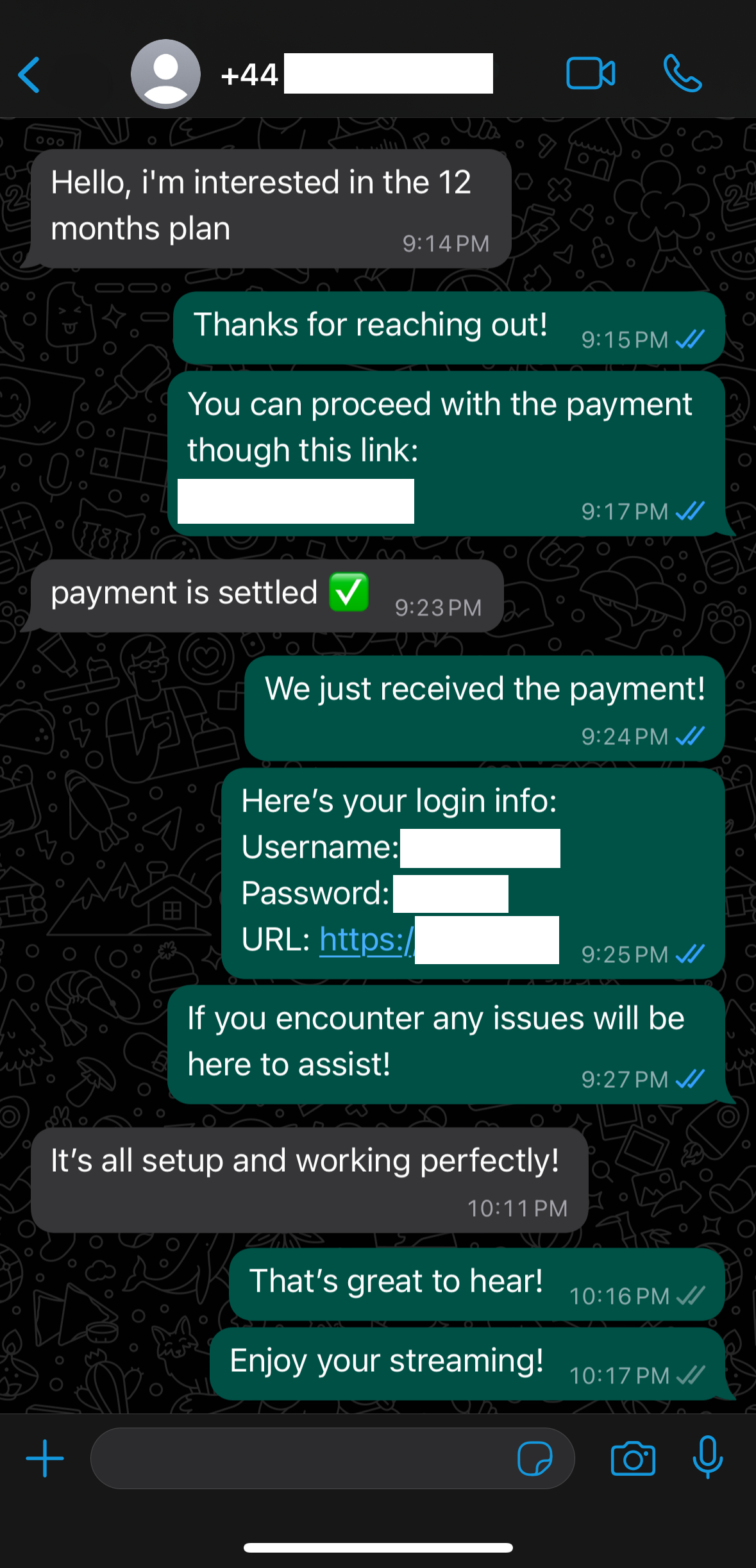Open the camera to take a photo
This screenshot has height=1568, width=756.
(633, 1458)
